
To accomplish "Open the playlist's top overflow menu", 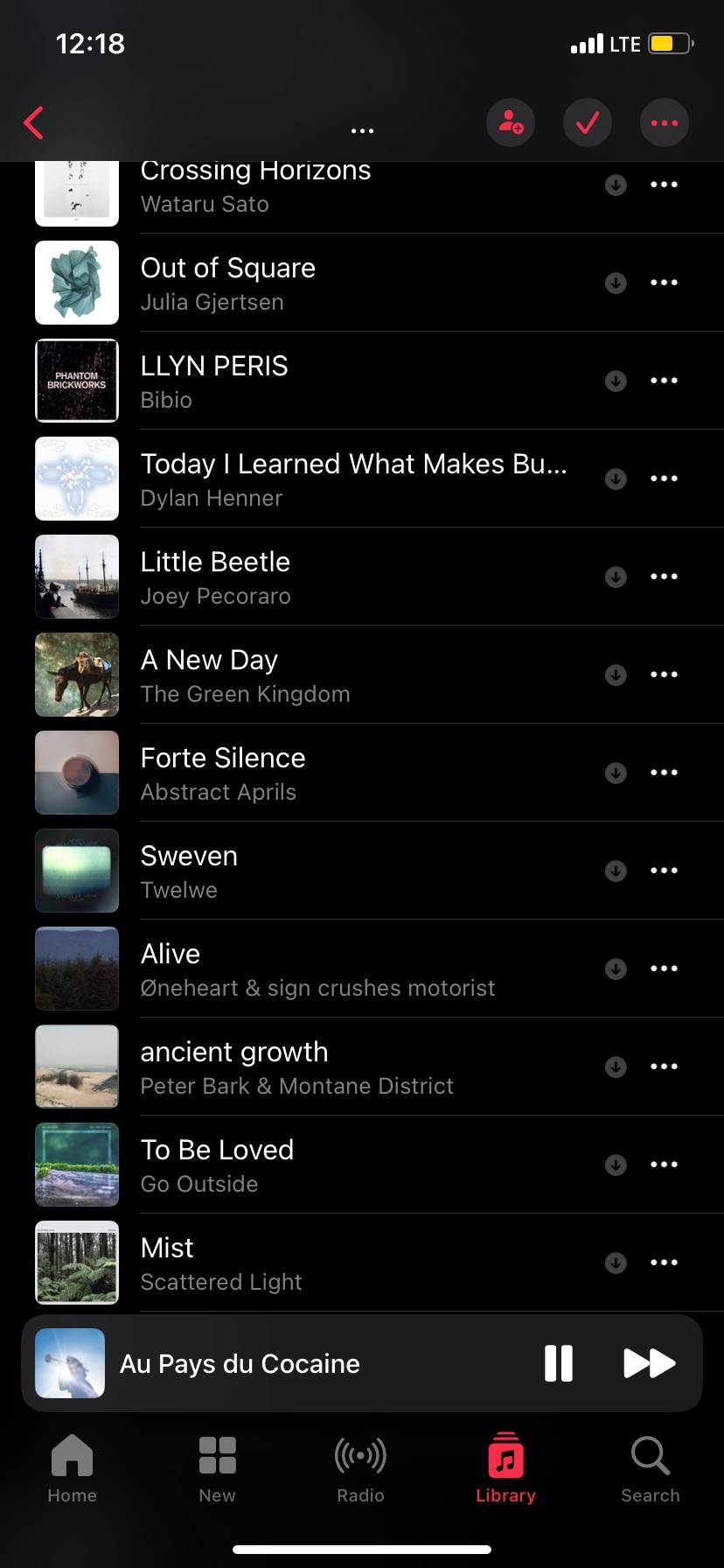I will [665, 122].
